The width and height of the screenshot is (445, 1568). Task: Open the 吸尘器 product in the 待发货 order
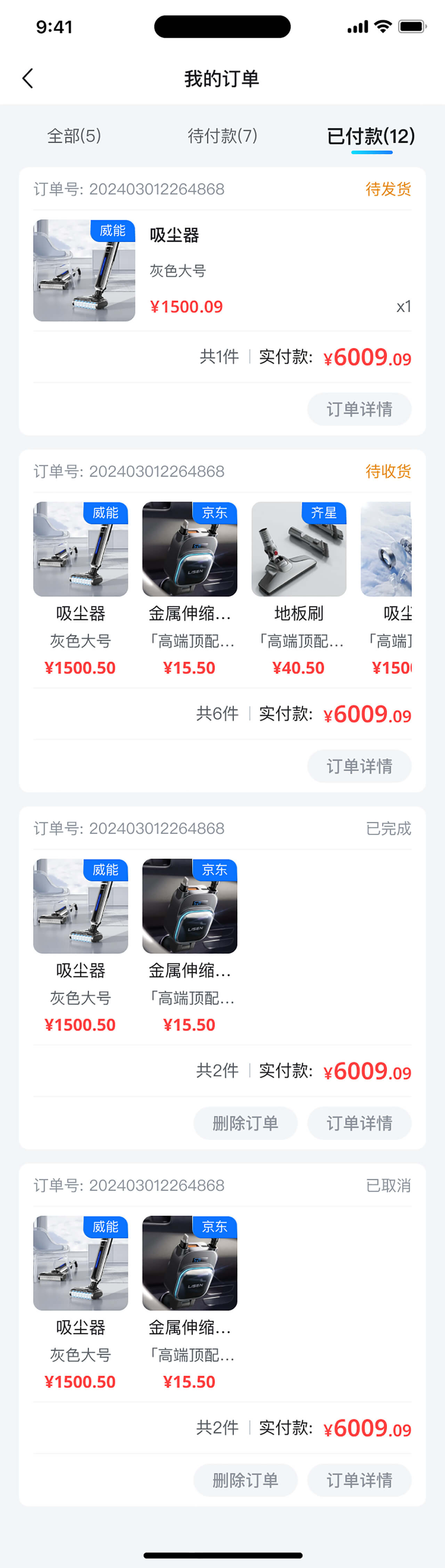coord(84,270)
